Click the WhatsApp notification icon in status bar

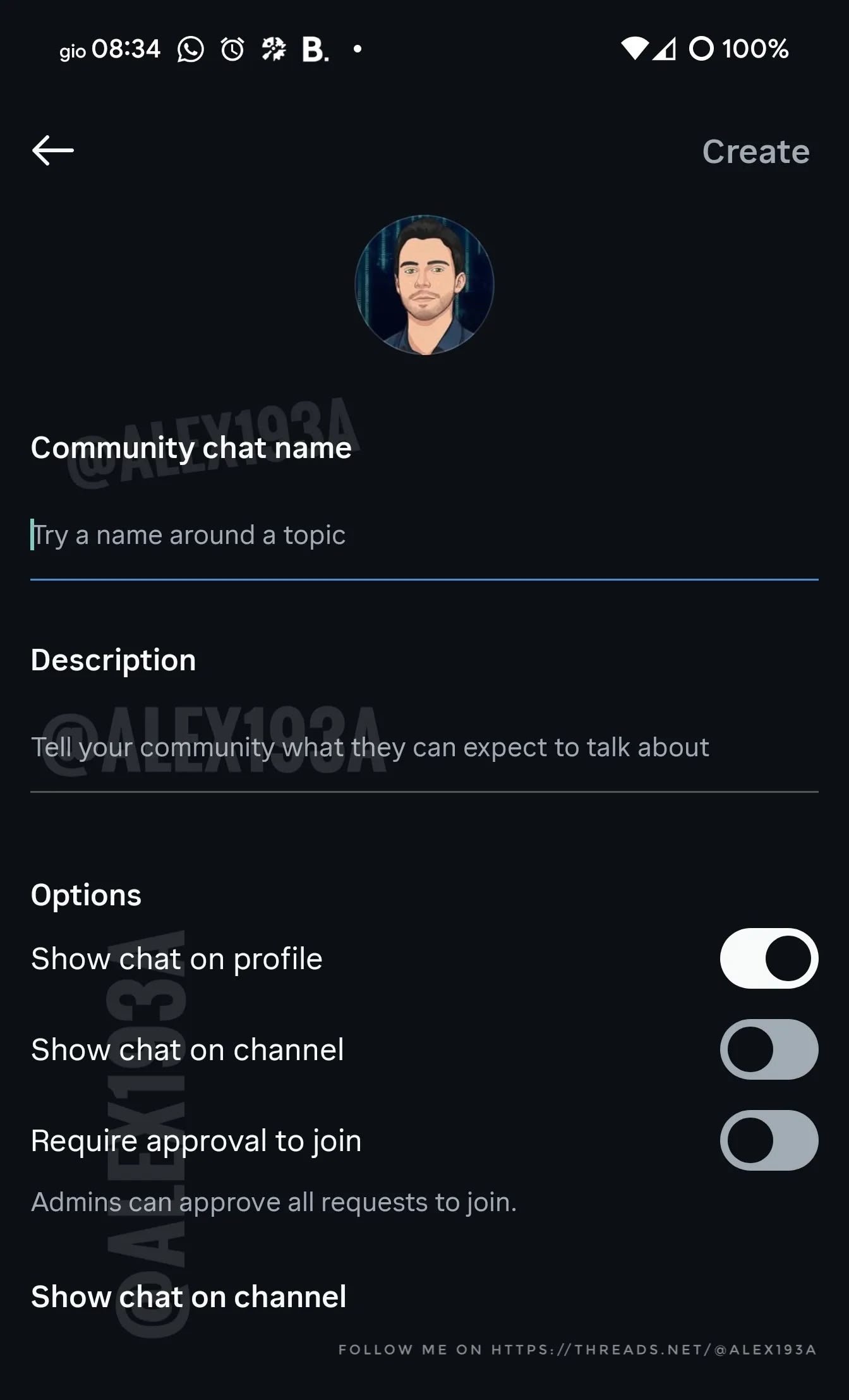point(191,49)
